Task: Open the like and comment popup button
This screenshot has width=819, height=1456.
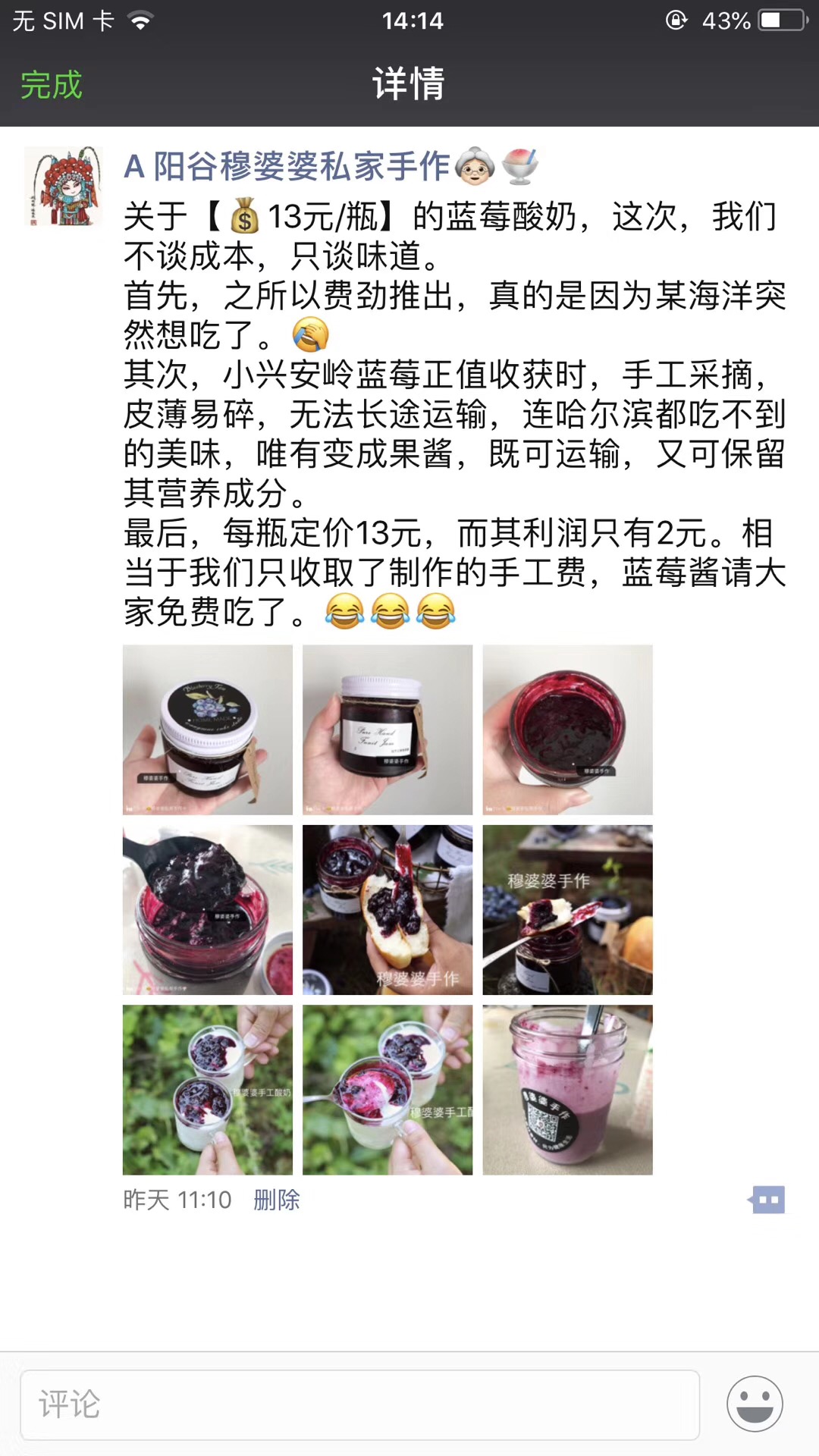Action: (767, 1200)
